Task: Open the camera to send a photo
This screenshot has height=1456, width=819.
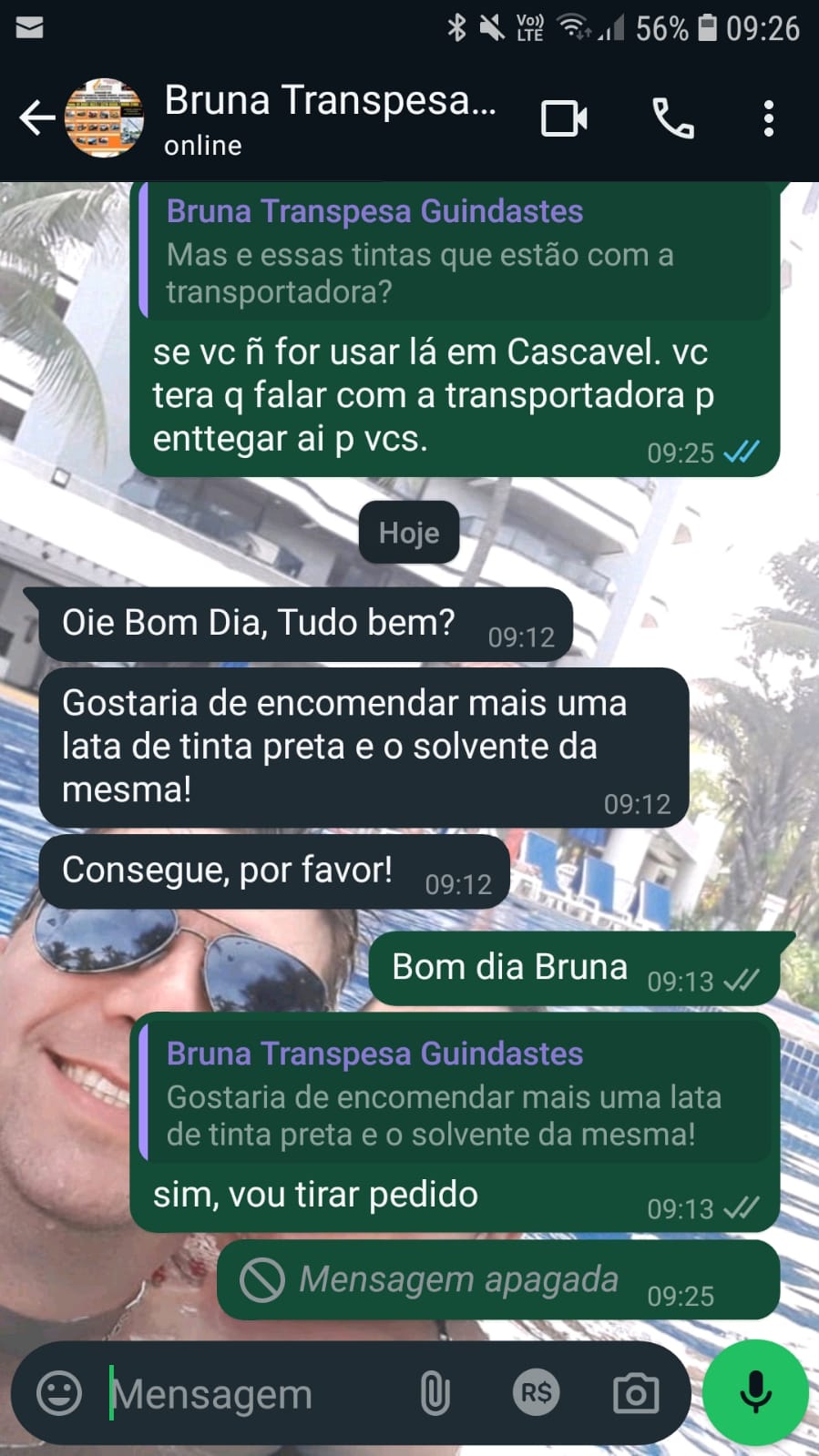Action: (635, 1393)
